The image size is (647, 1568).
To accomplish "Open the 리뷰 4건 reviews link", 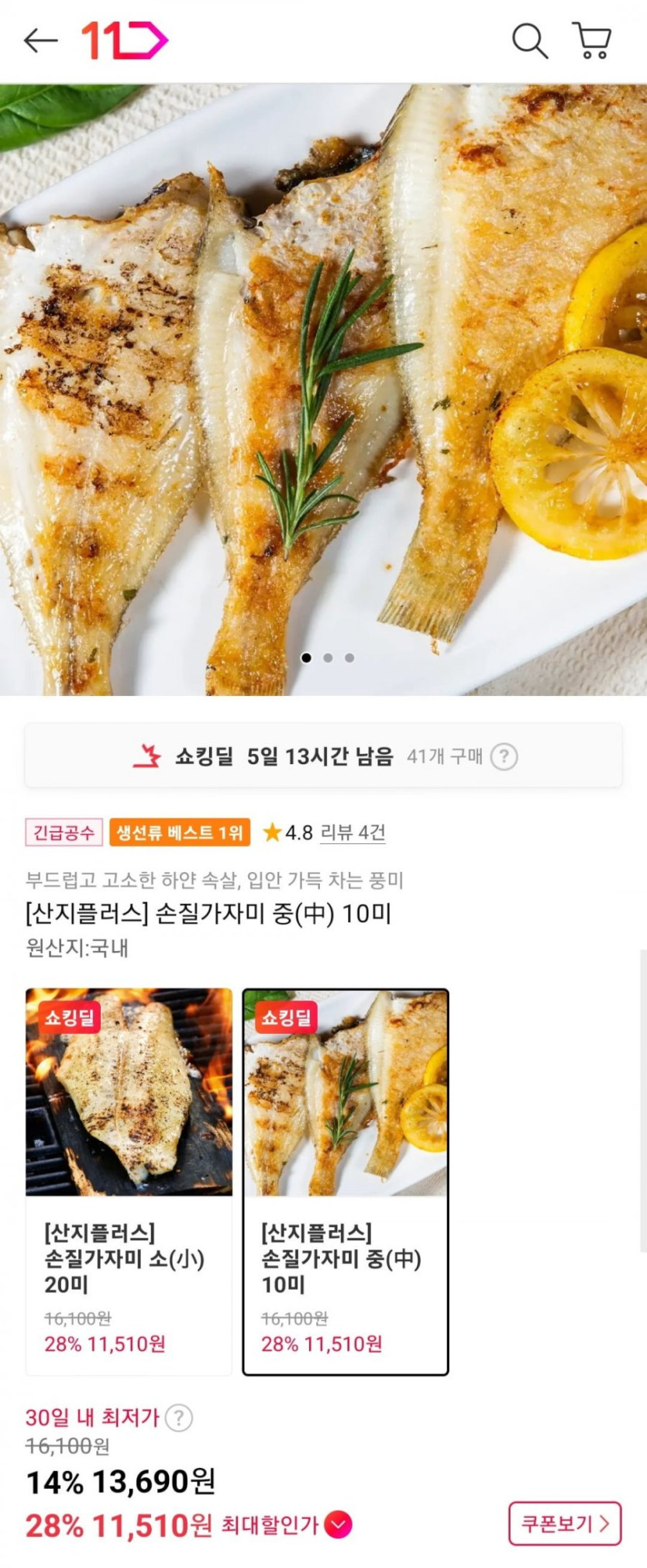I will (353, 832).
